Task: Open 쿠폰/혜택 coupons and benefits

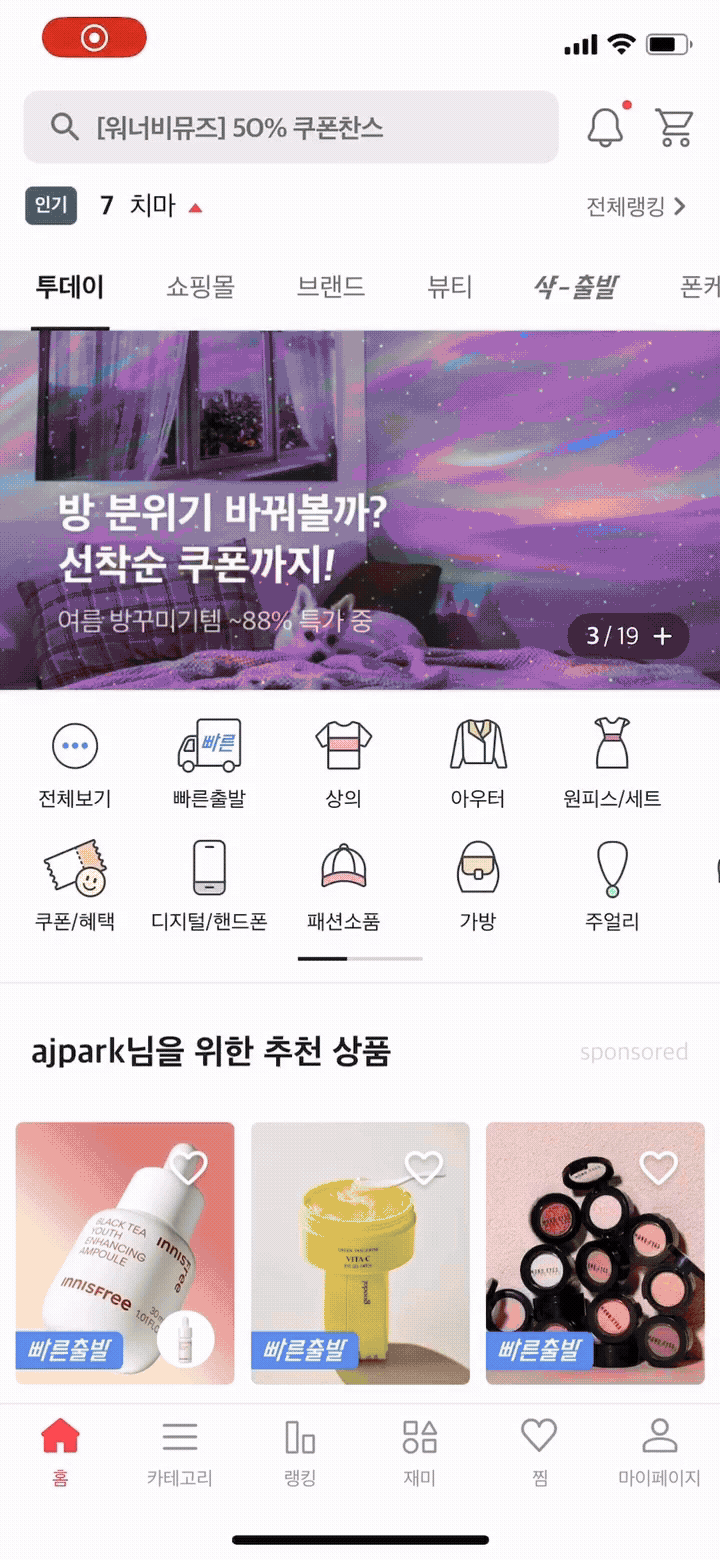Action: click(75, 887)
